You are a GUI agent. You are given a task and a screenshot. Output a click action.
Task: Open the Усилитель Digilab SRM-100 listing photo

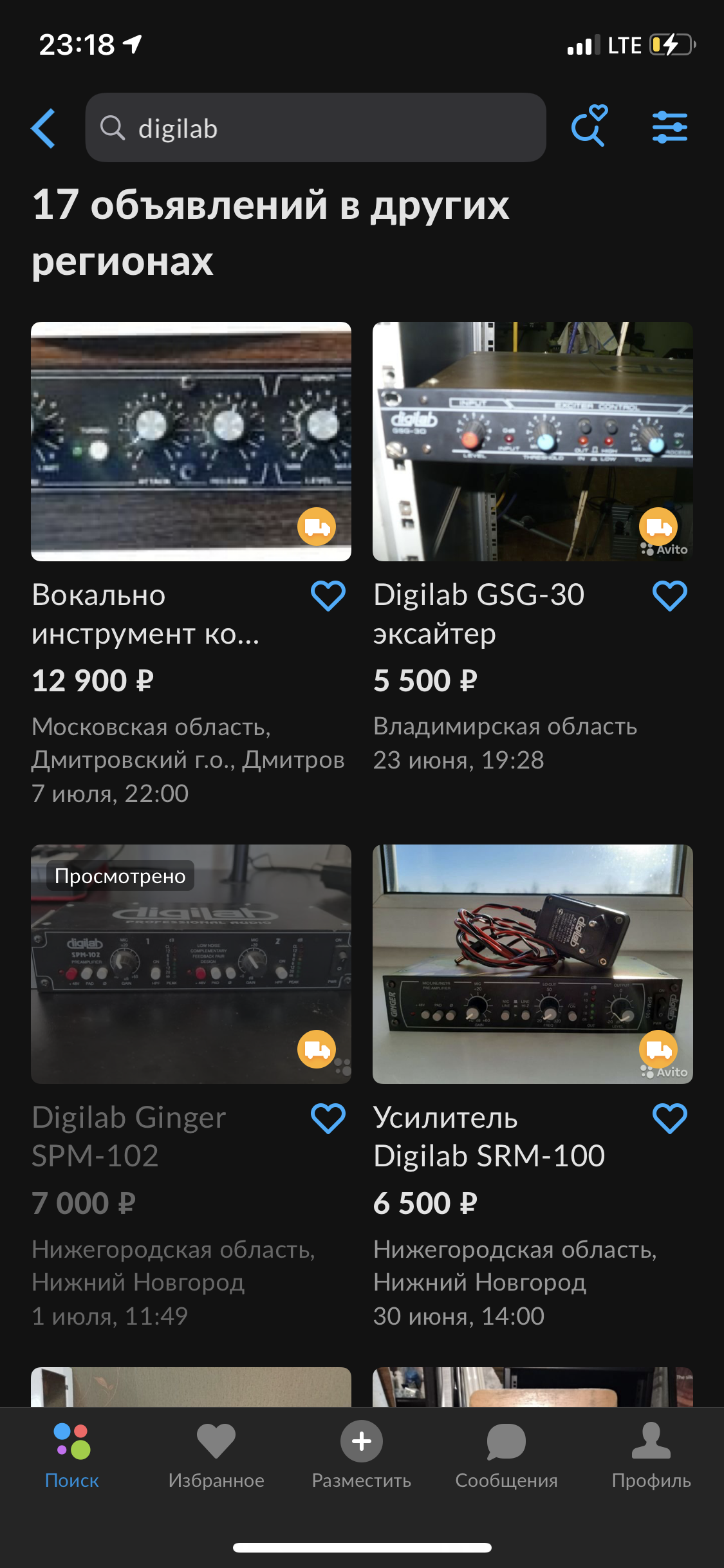point(532,964)
